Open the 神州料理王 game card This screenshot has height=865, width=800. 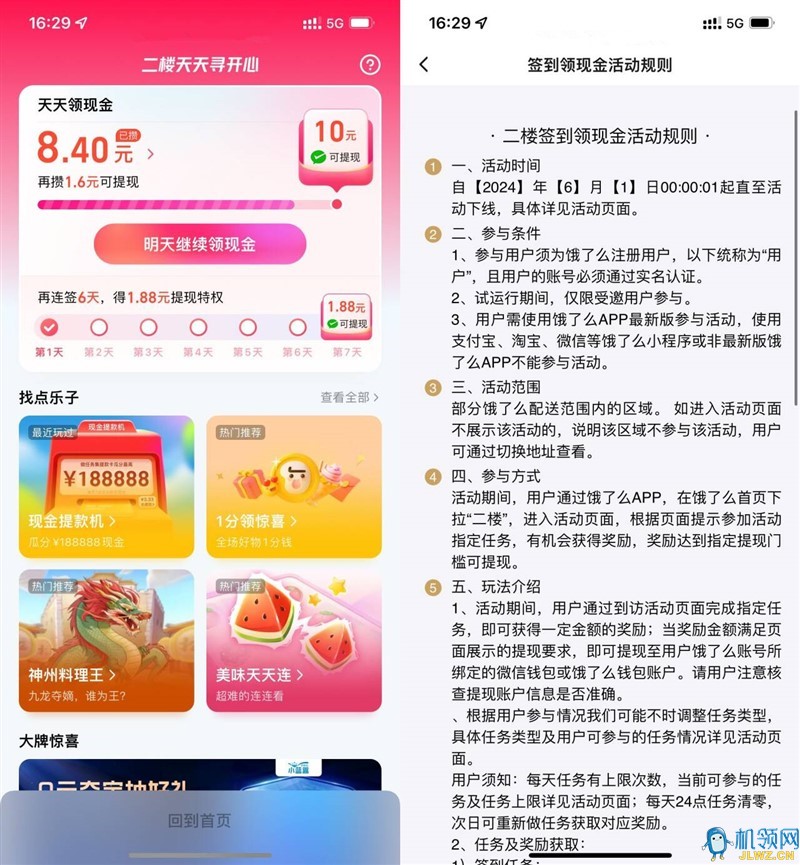pos(106,640)
